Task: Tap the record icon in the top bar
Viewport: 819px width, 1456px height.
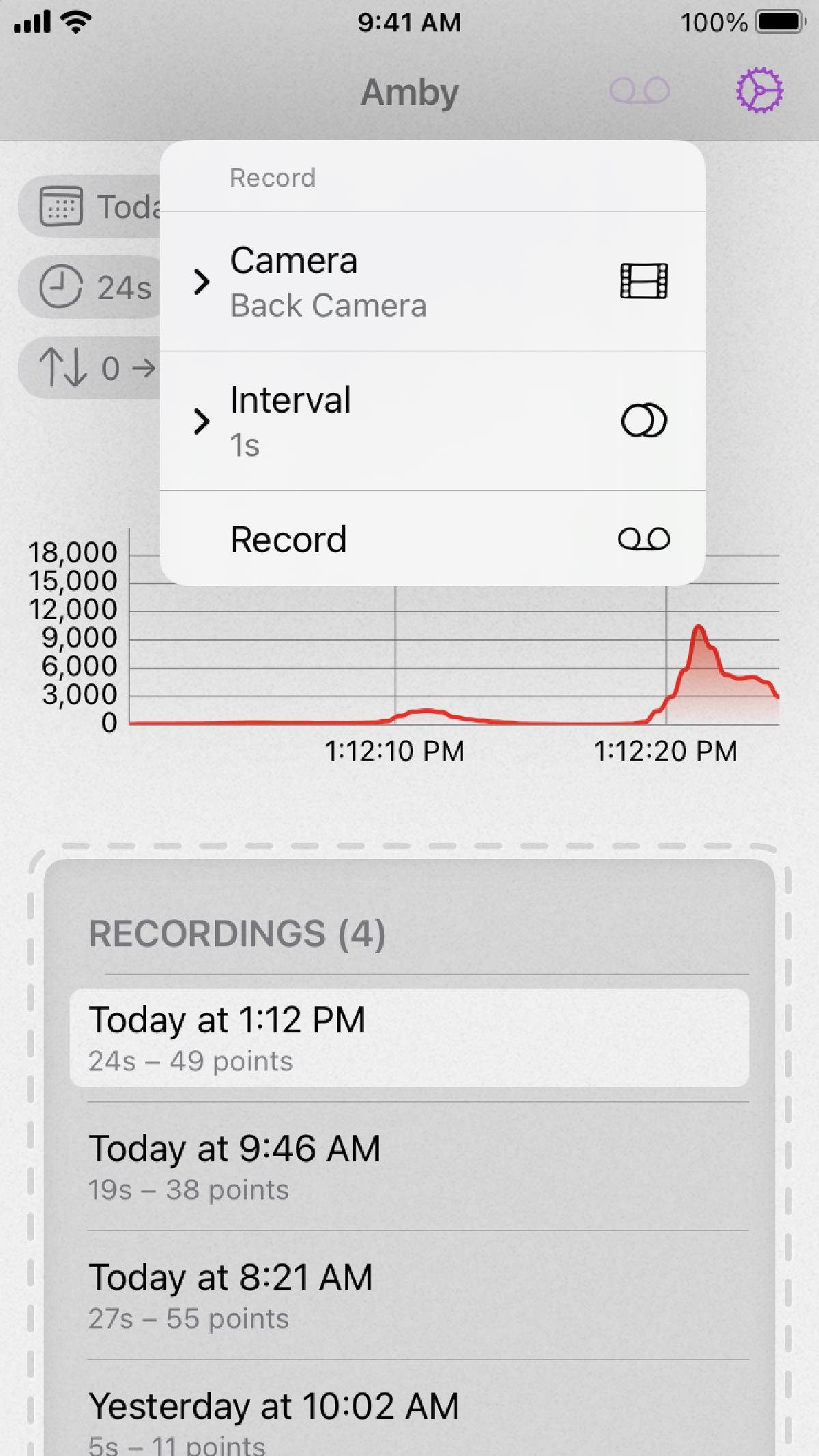Action: [x=640, y=91]
